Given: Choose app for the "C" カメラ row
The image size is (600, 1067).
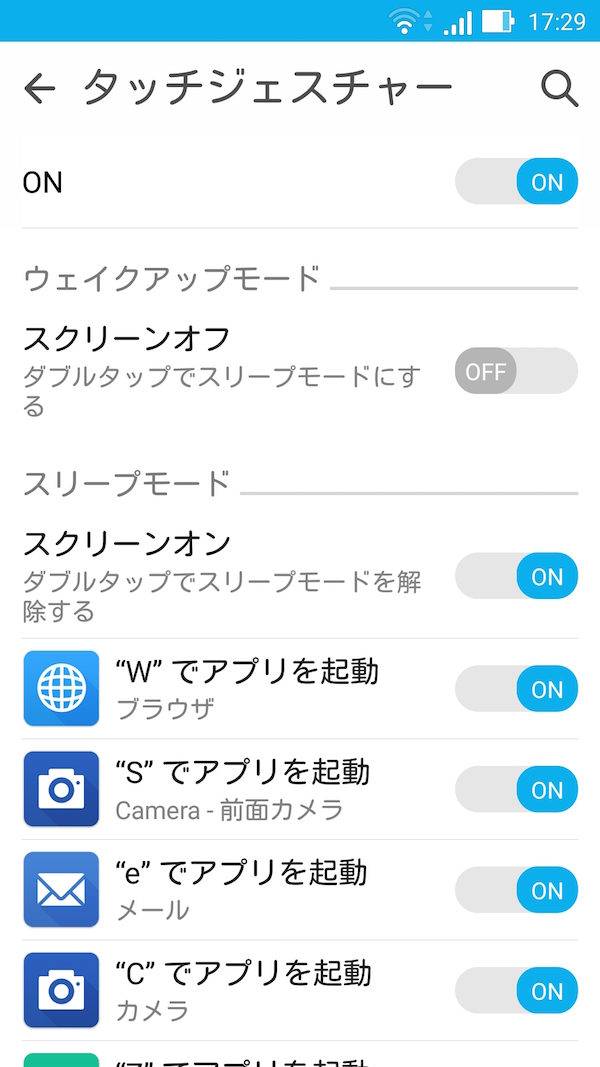Looking at the screenshot, I should 243,990.
